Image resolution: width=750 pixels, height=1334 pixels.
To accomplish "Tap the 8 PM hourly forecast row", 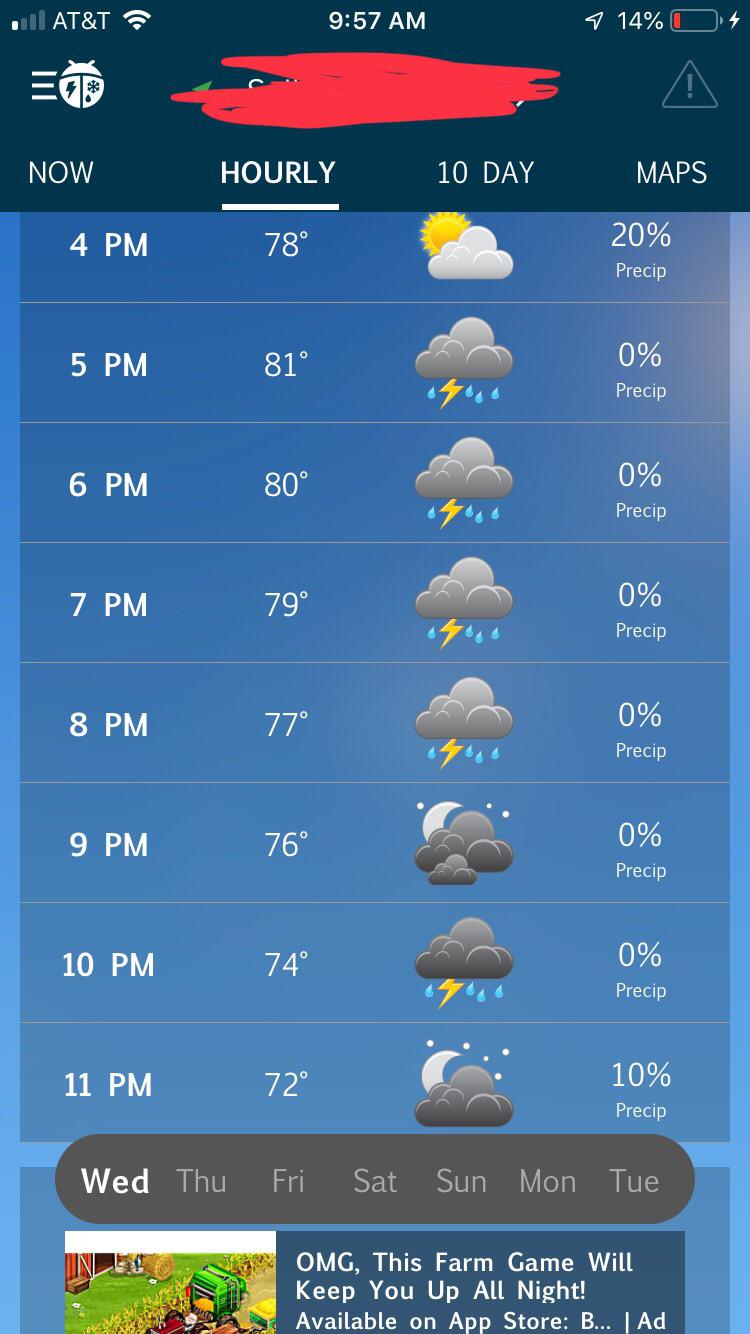I will coord(375,723).
